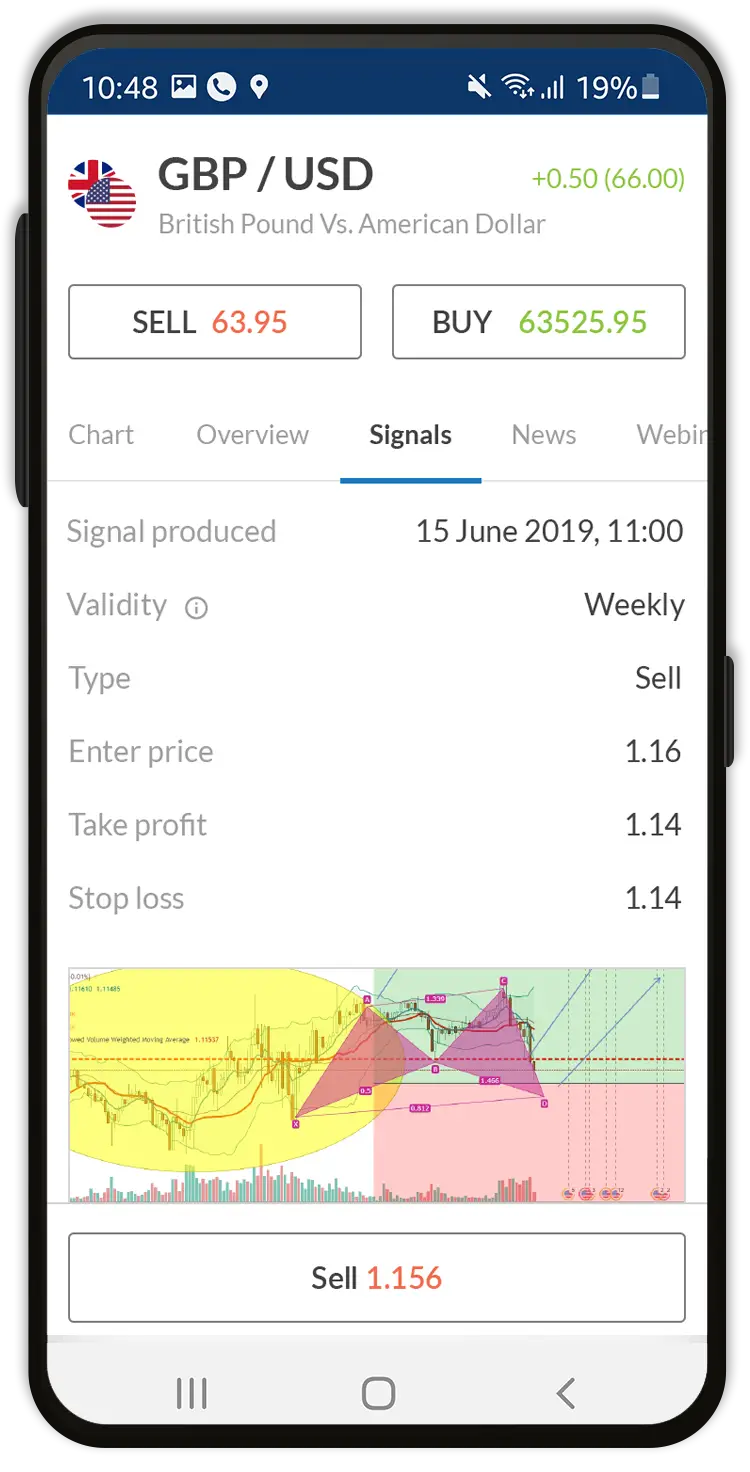
Task: Open the signal chart image
Action: [x=377, y=1084]
